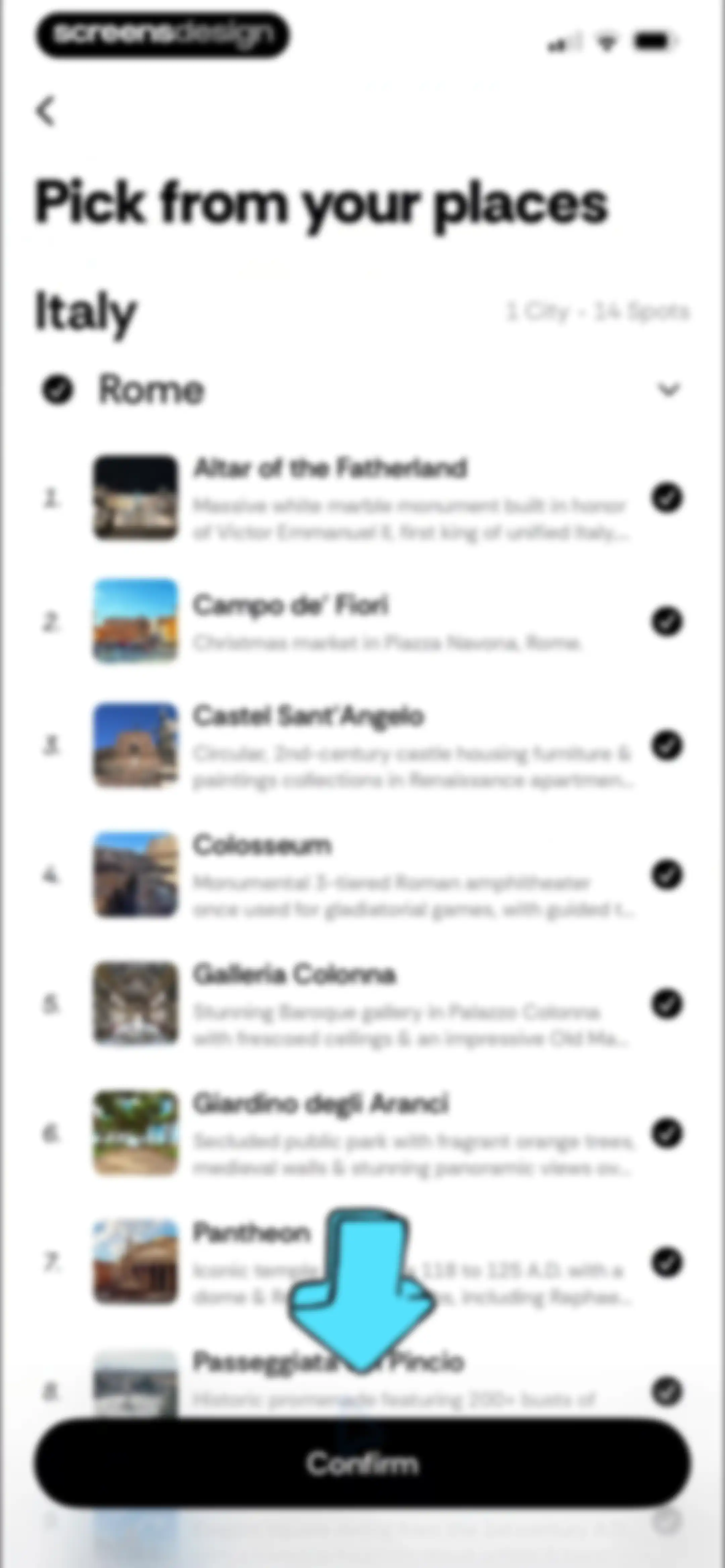Deselect Galleria Colonna checkmark
Viewport: 725px width, 1568px height.
[x=667, y=1004]
